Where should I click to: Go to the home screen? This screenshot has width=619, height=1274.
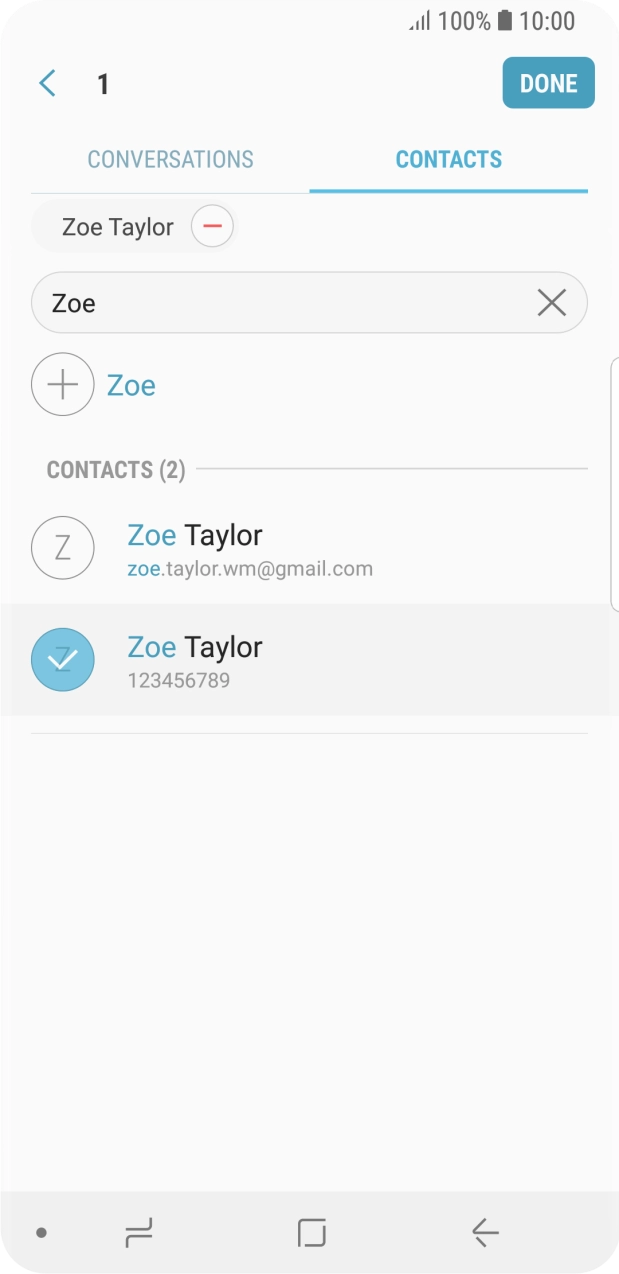click(x=312, y=1233)
